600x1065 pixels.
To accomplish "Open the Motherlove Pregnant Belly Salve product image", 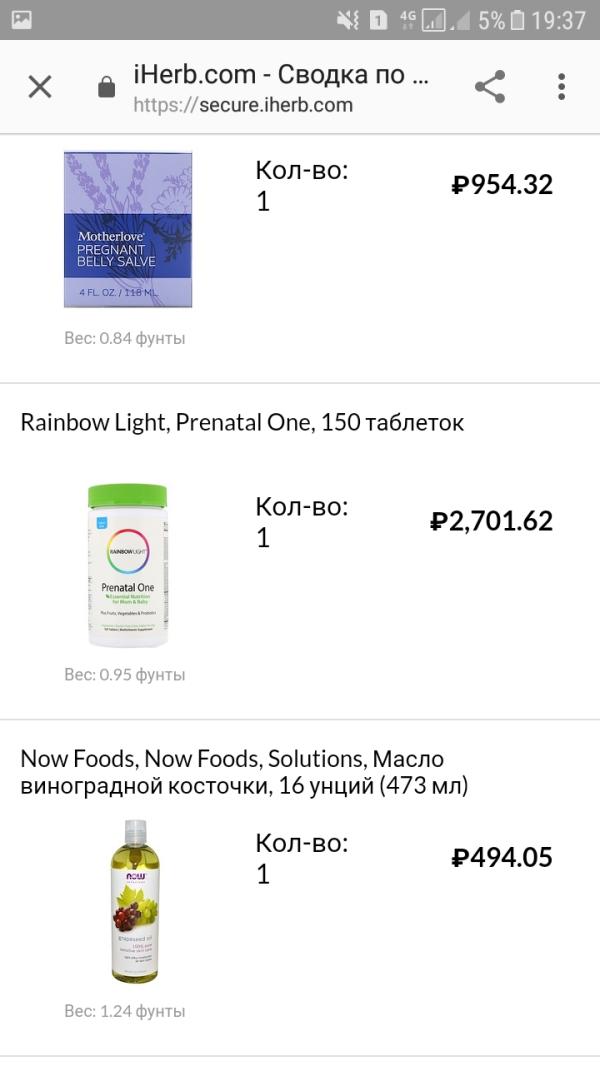I will pyautogui.click(x=128, y=229).
